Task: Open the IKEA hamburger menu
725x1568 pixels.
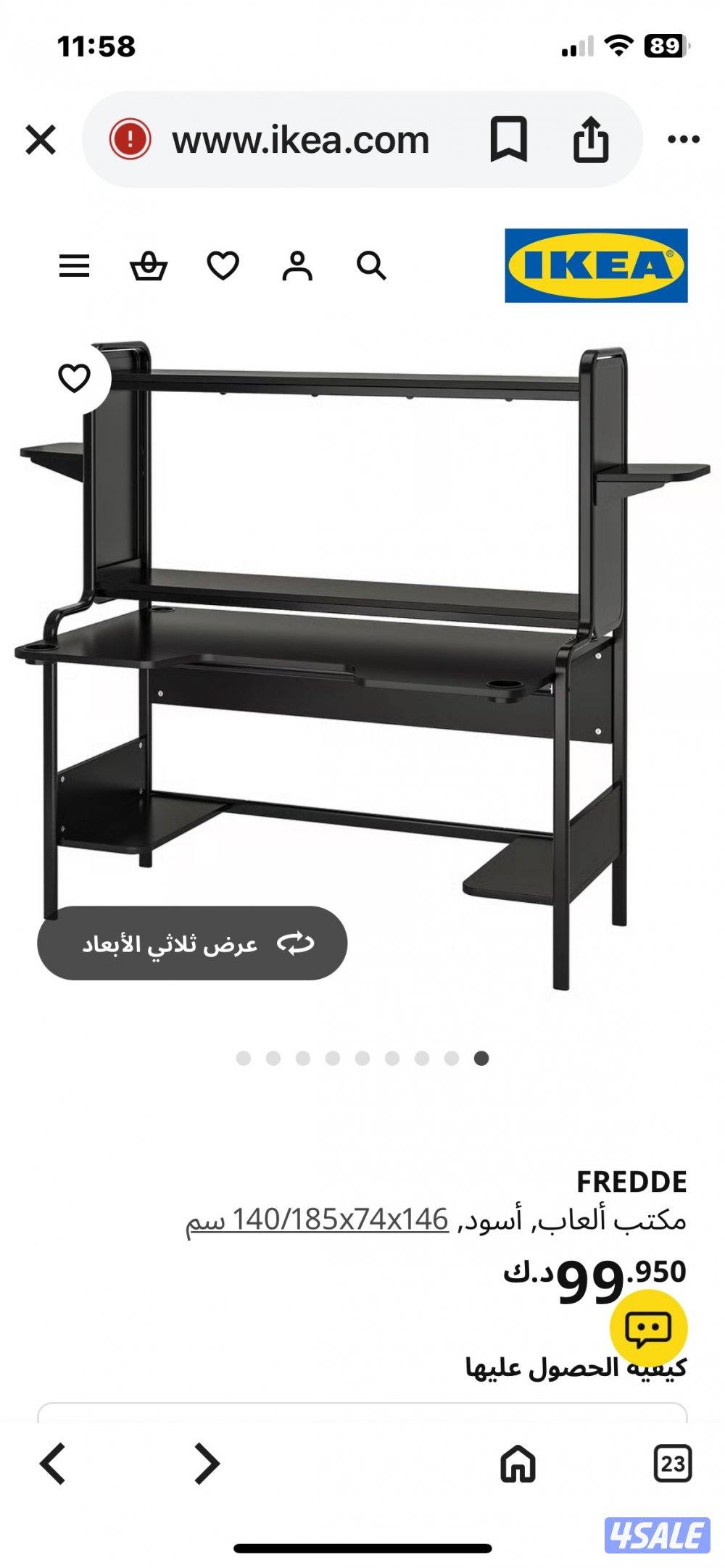Action: tap(74, 266)
